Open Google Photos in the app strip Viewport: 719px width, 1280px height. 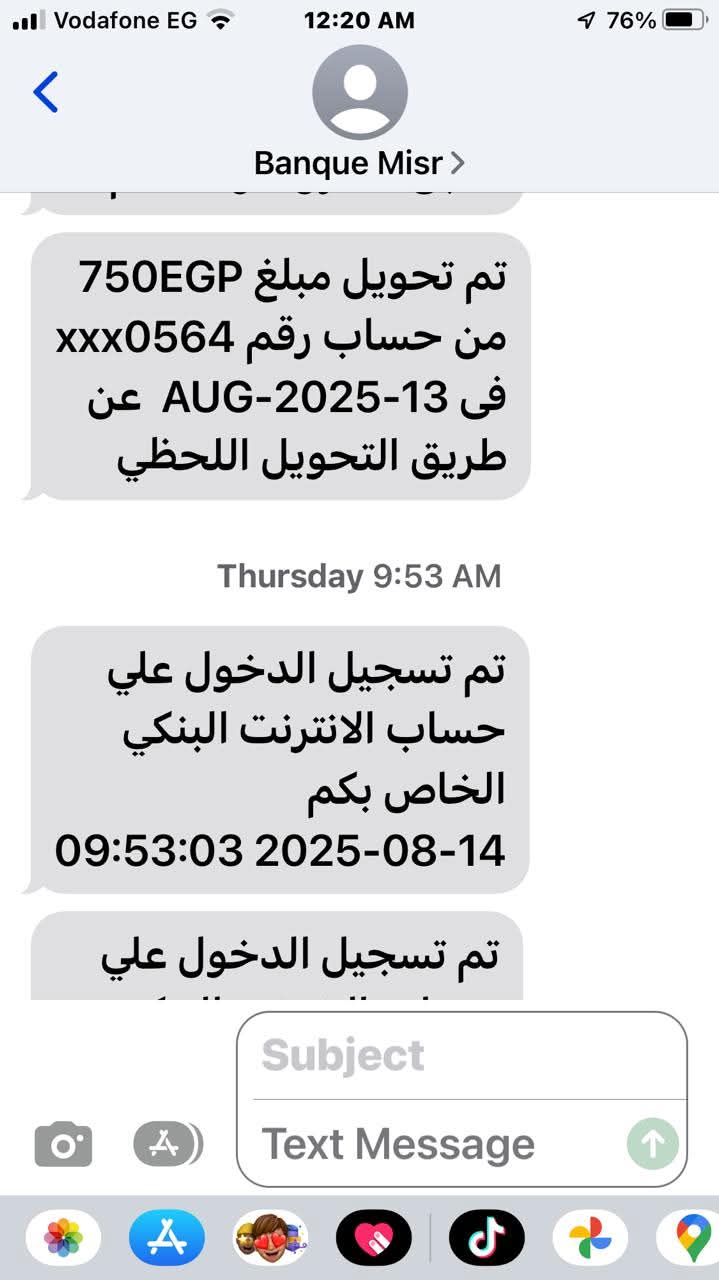[x=590, y=1238]
